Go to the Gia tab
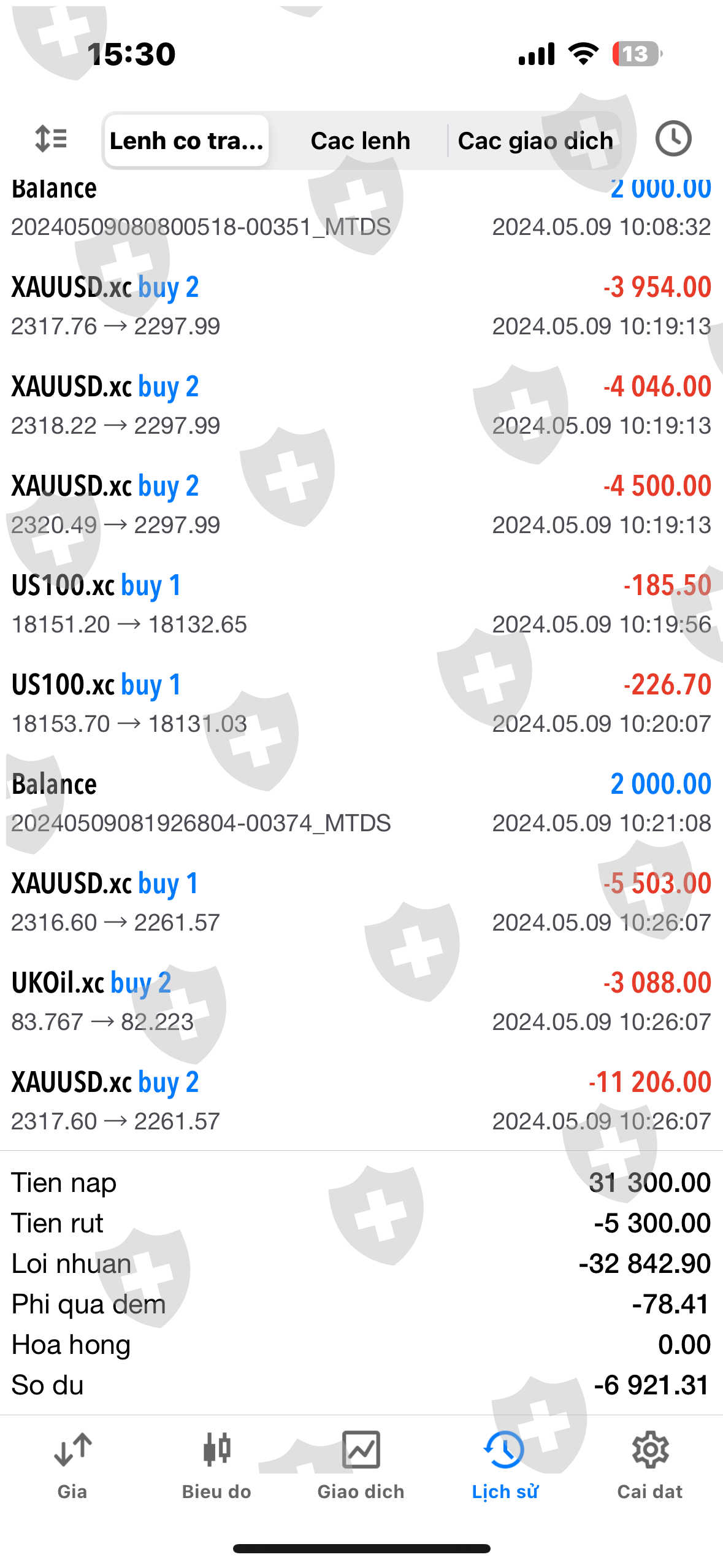The width and height of the screenshot is (723, 1568). 72,1466
